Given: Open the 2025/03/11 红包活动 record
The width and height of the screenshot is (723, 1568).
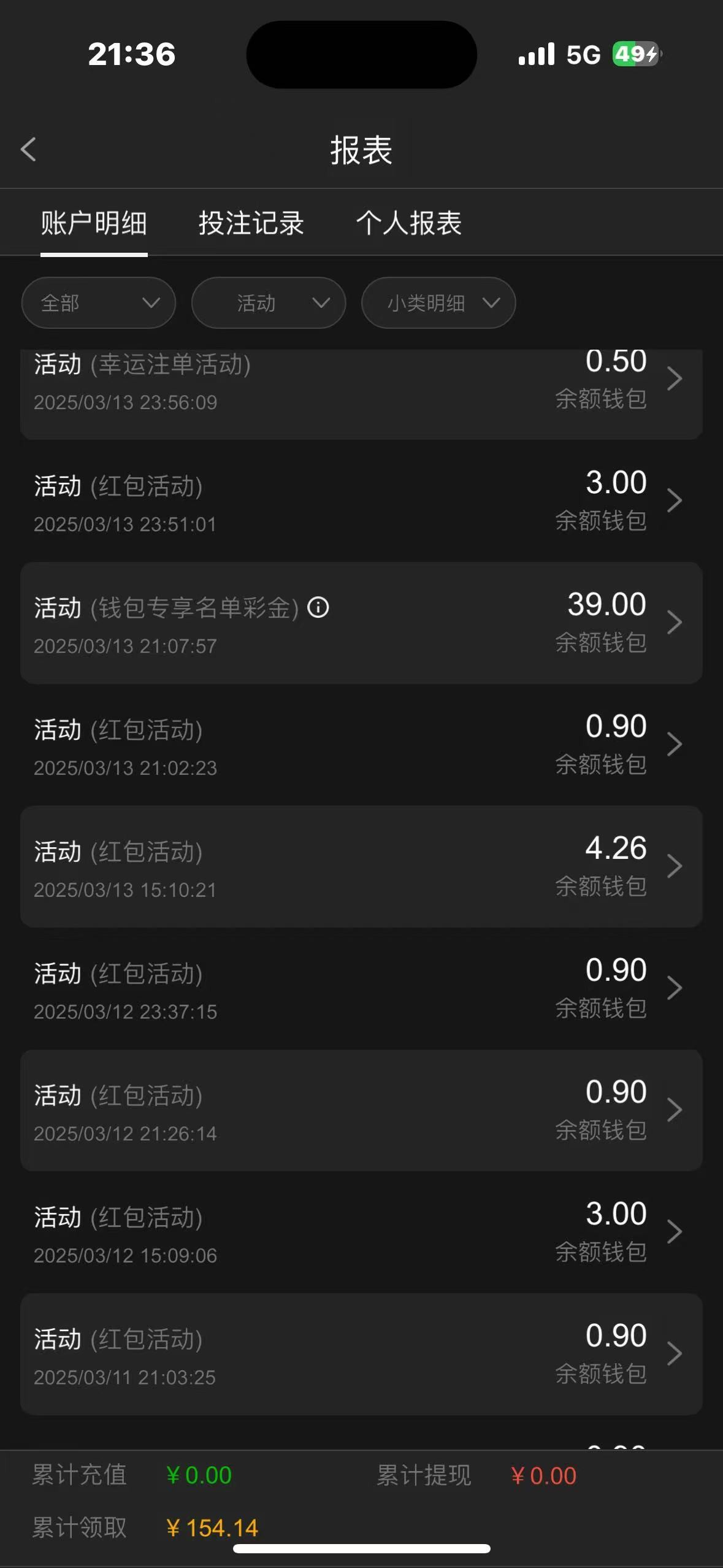Looking at the screenshot, I should [x=361, y=1354].
